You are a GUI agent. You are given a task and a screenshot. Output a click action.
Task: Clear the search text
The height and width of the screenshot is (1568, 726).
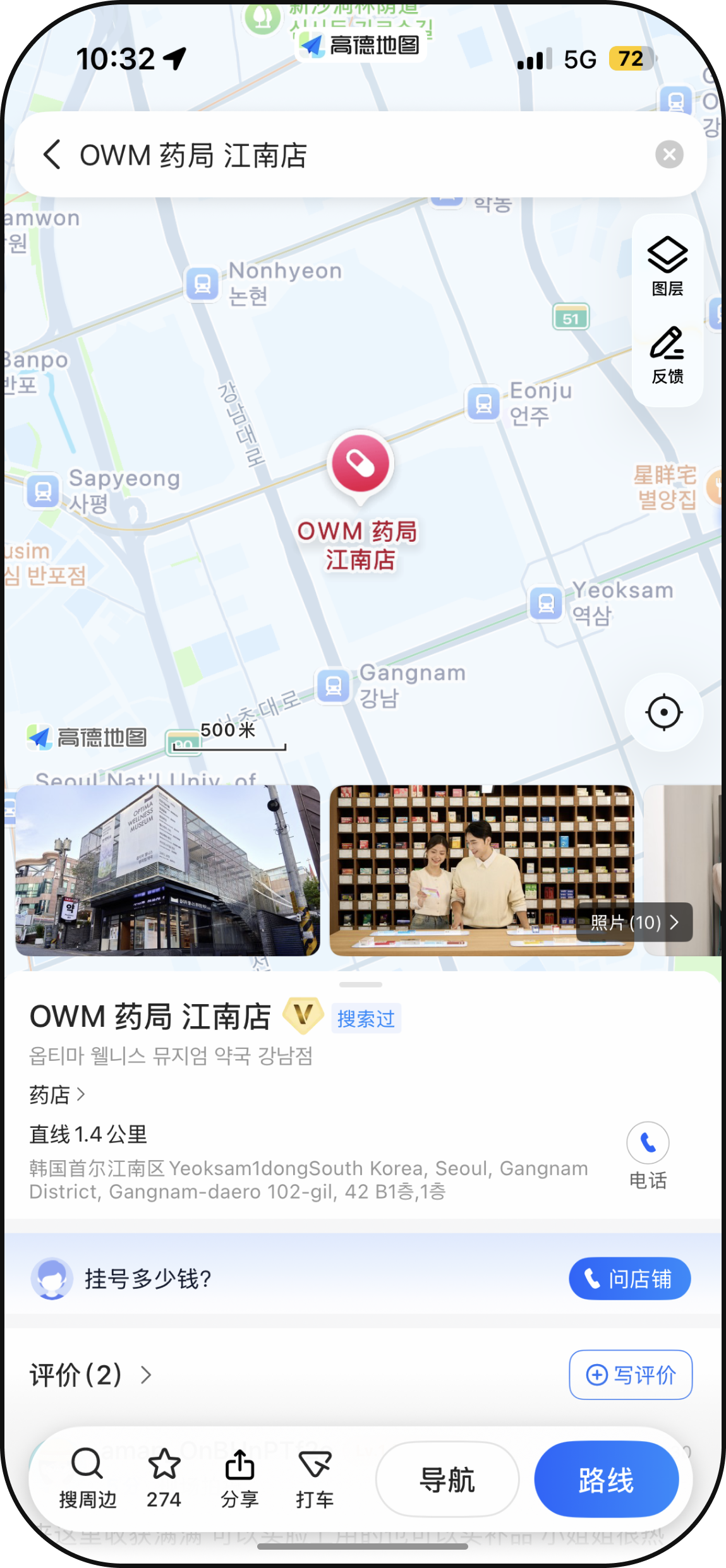coord(669,155)
